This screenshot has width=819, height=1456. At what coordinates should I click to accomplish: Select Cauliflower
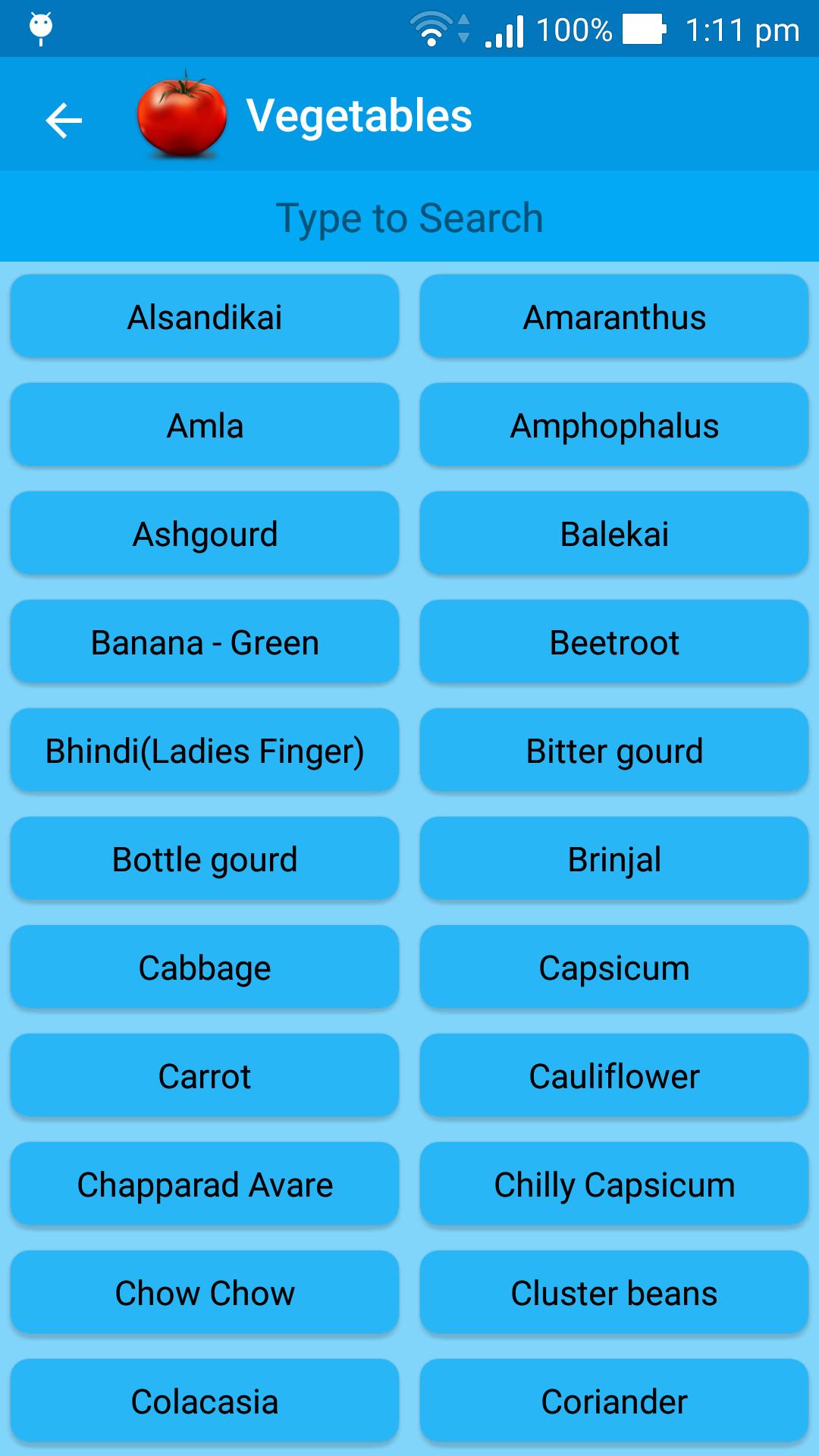[614, 1076]
